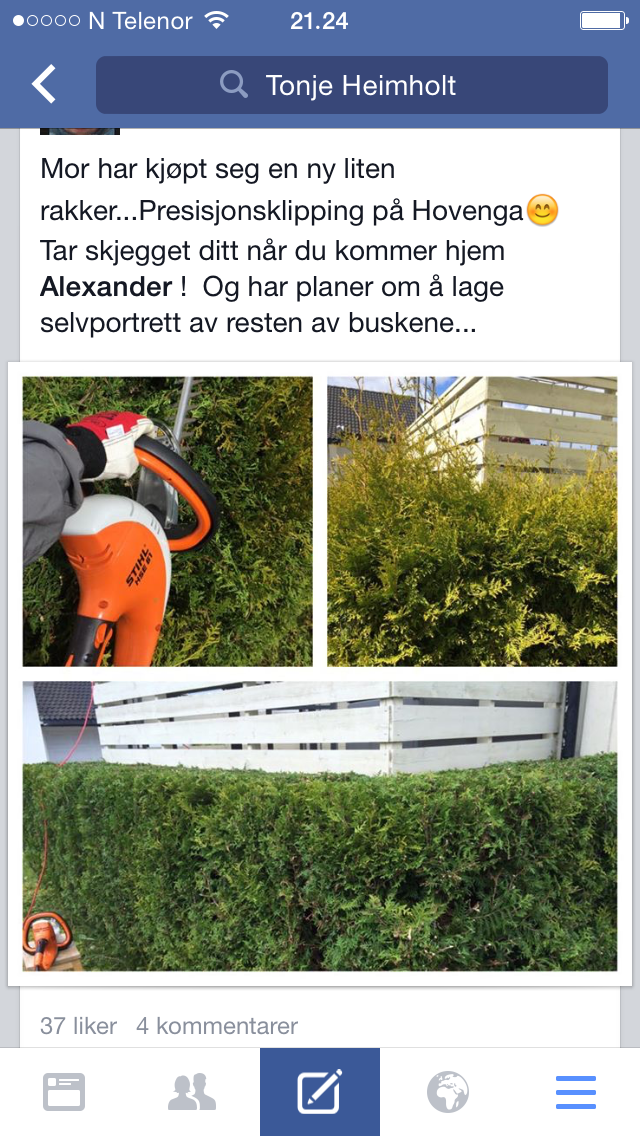Open the friend requests tab
The width and height of the screenshot is (640, 1136).
pos(192,1092)
